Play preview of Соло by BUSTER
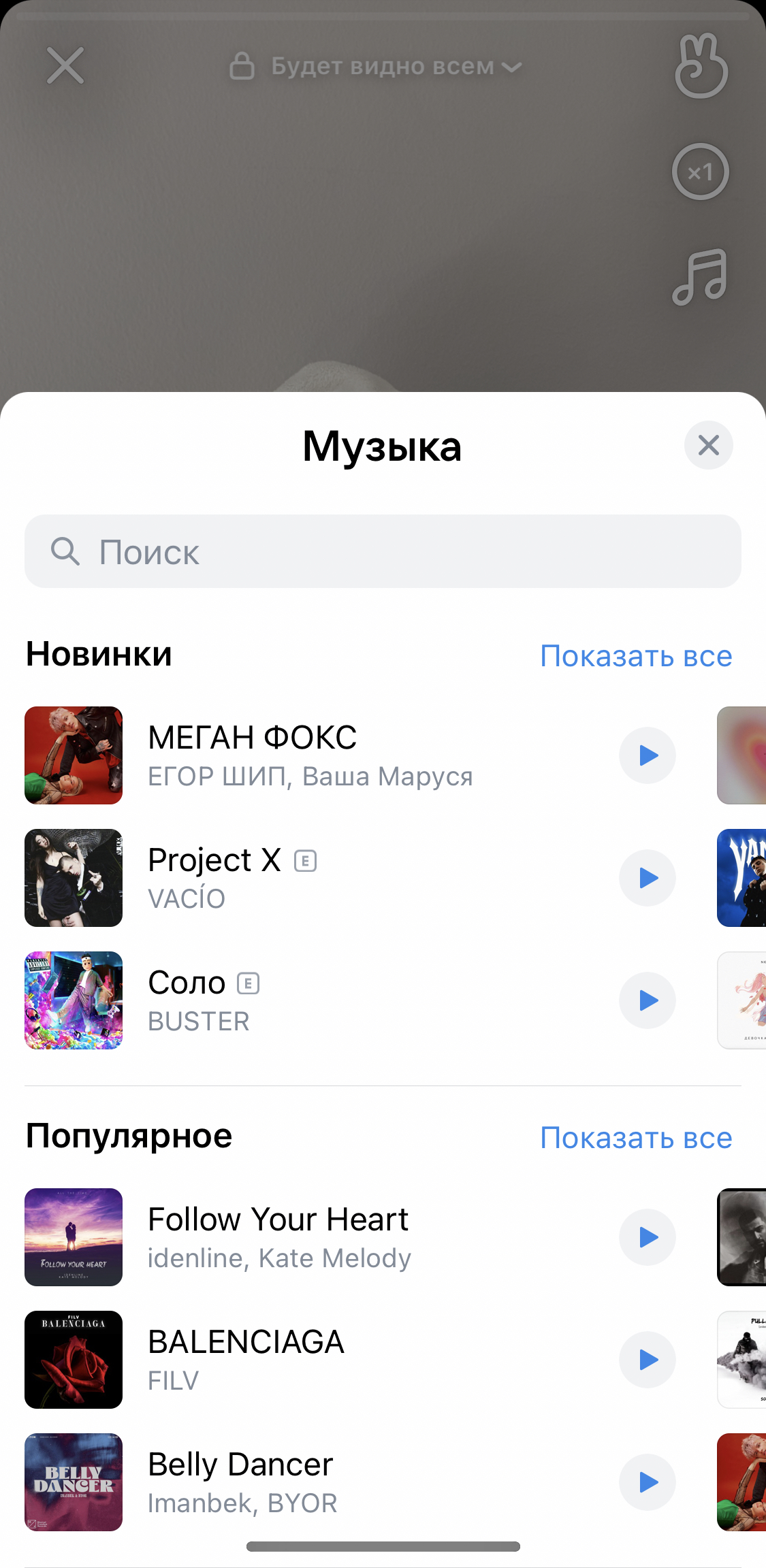Screen dimensions: 766x1568 pos(647,1000)
